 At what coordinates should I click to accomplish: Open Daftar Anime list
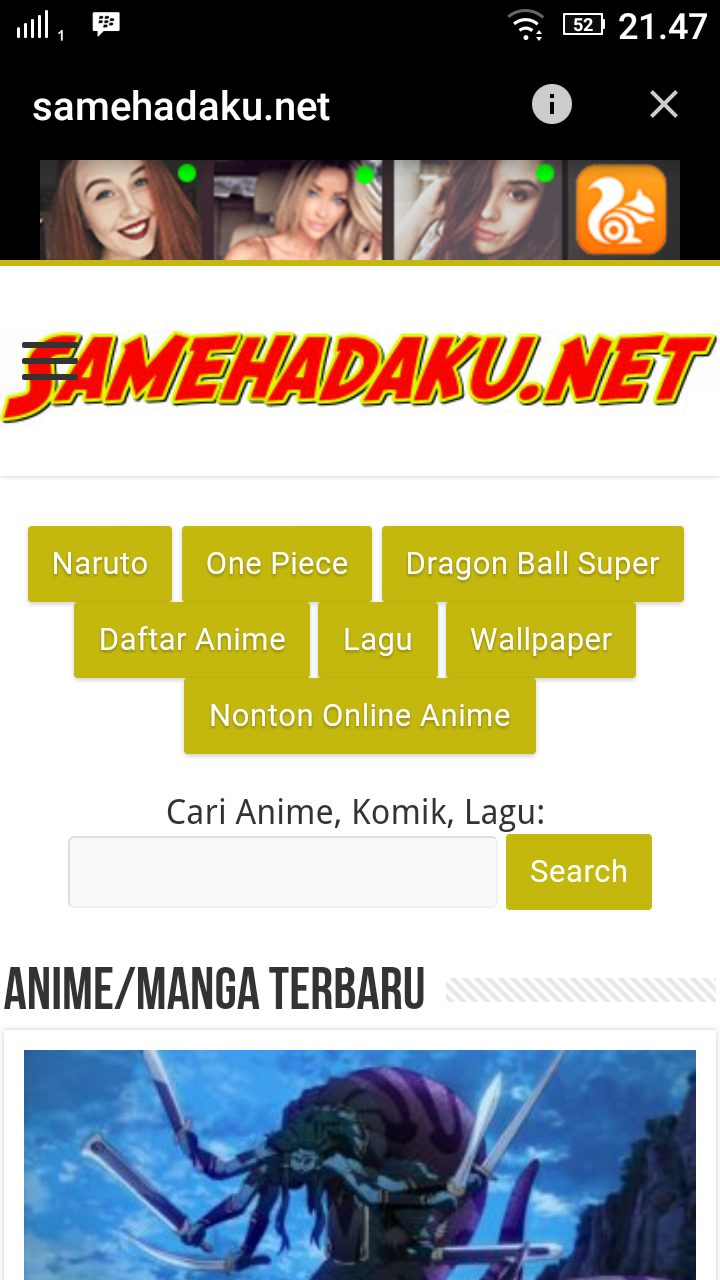pos(192,640)
